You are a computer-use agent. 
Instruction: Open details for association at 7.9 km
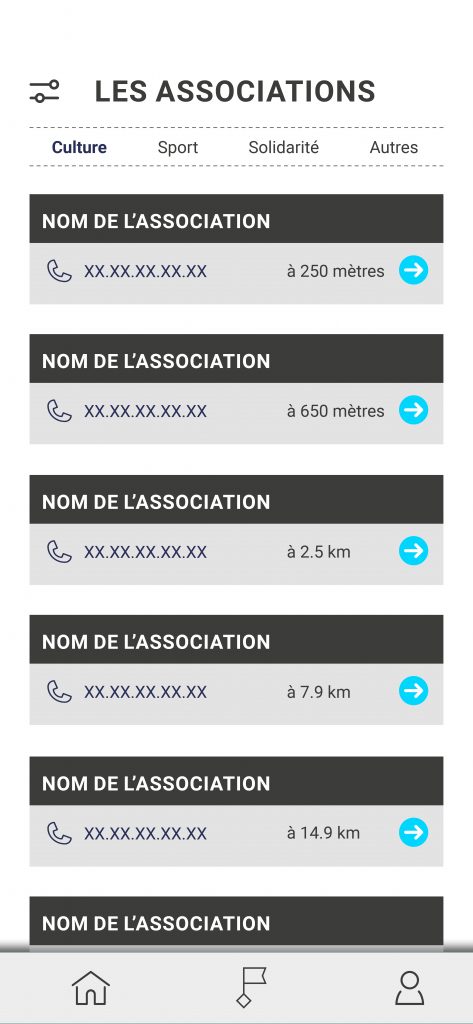pos(414,691)
